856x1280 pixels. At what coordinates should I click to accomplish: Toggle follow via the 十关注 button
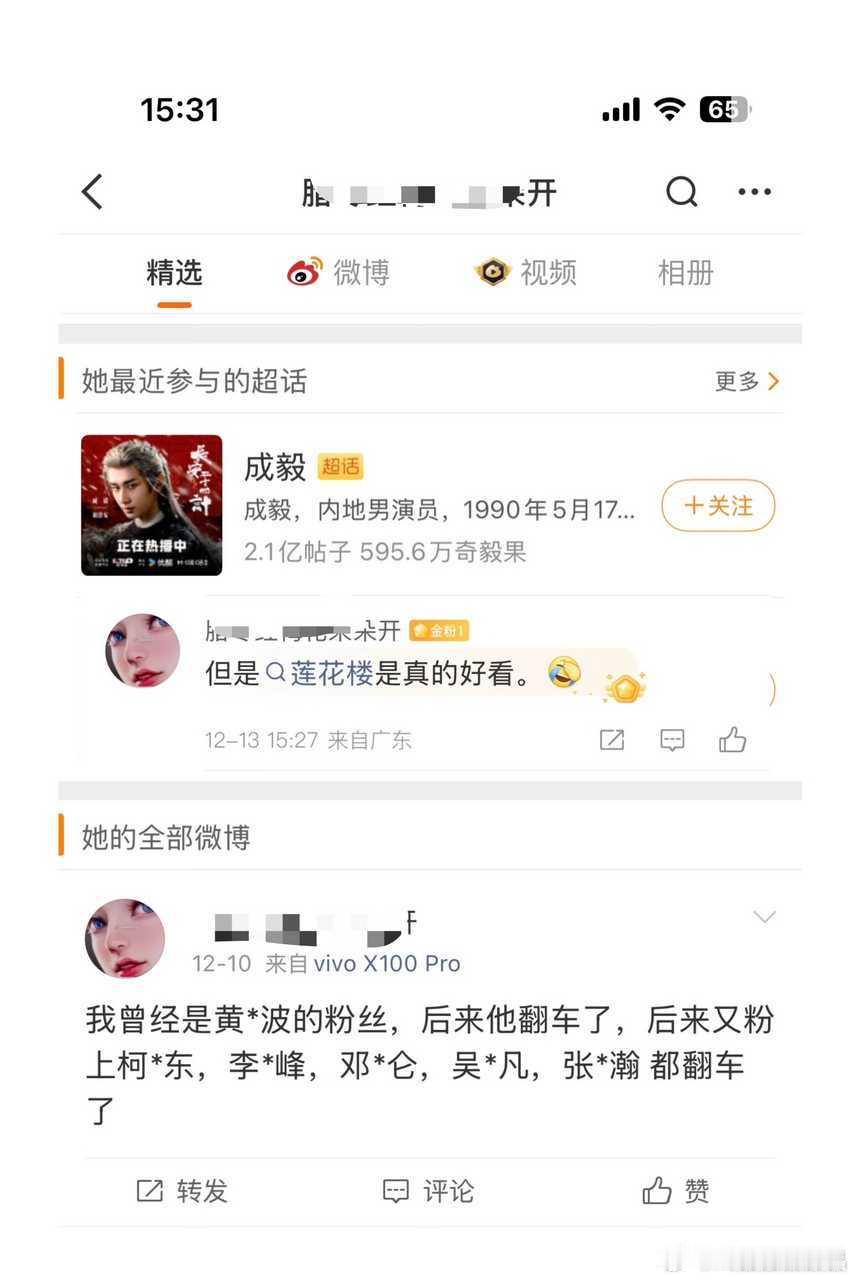pyautogui.click(x=718, y=506)
